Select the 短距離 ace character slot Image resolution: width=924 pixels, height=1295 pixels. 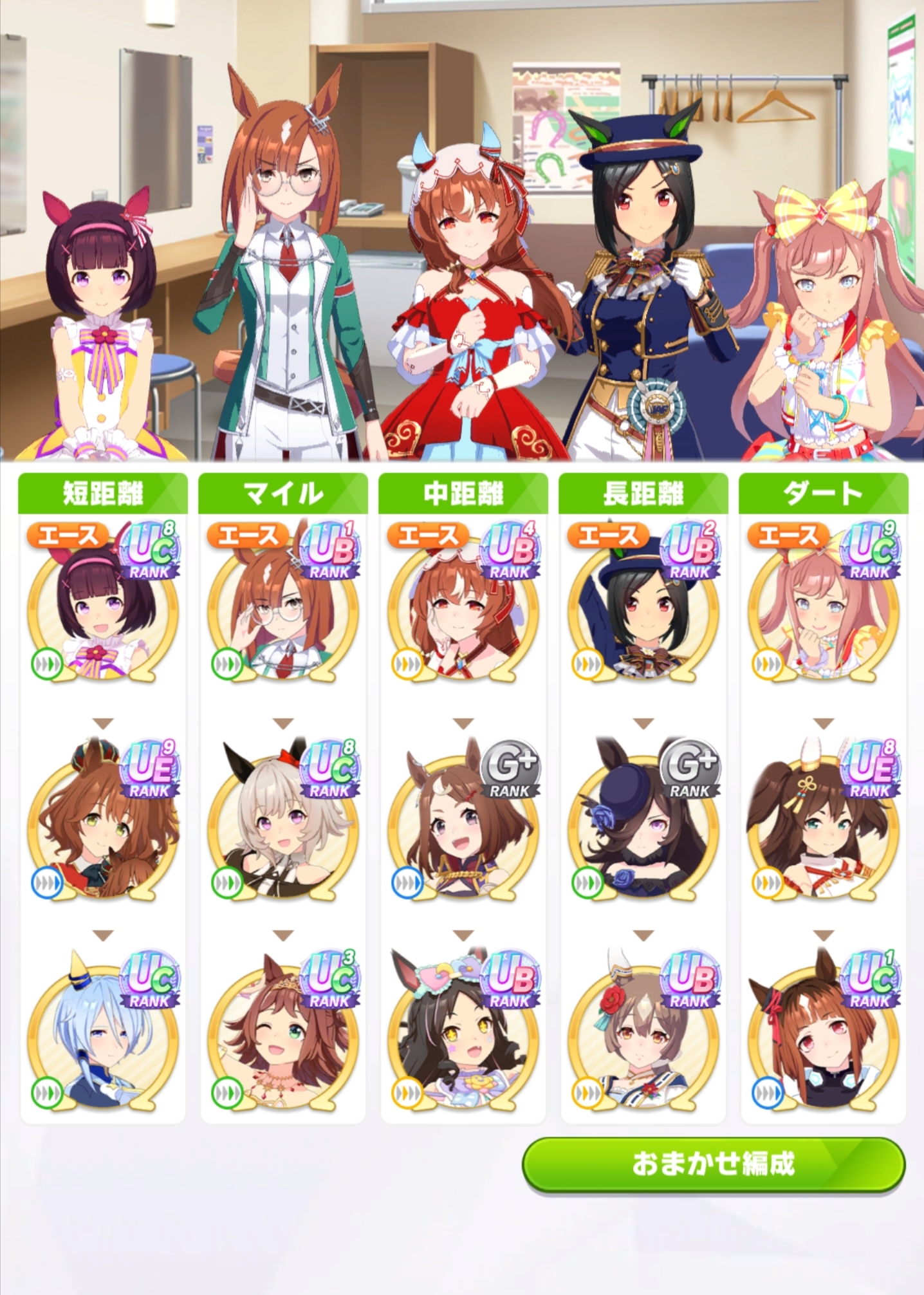pos(103,608)
